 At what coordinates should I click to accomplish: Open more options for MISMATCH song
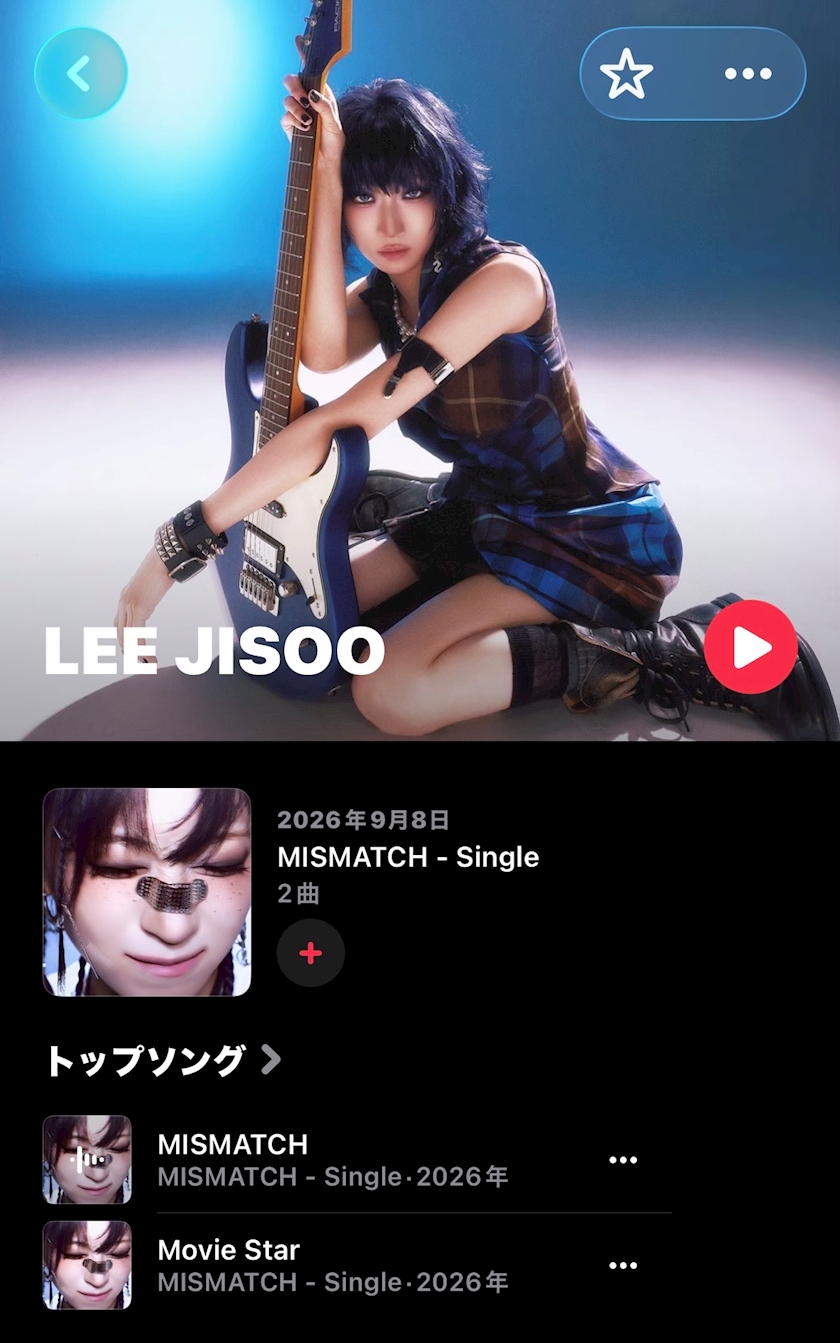623,1160
